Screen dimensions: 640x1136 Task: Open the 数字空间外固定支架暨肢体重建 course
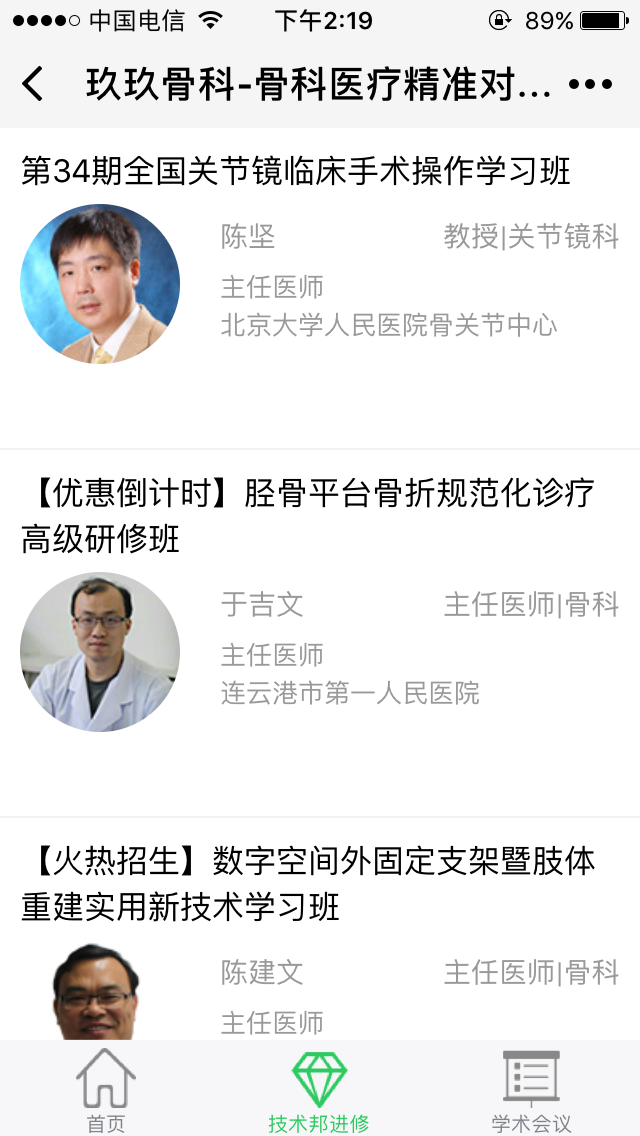(308, 884)
